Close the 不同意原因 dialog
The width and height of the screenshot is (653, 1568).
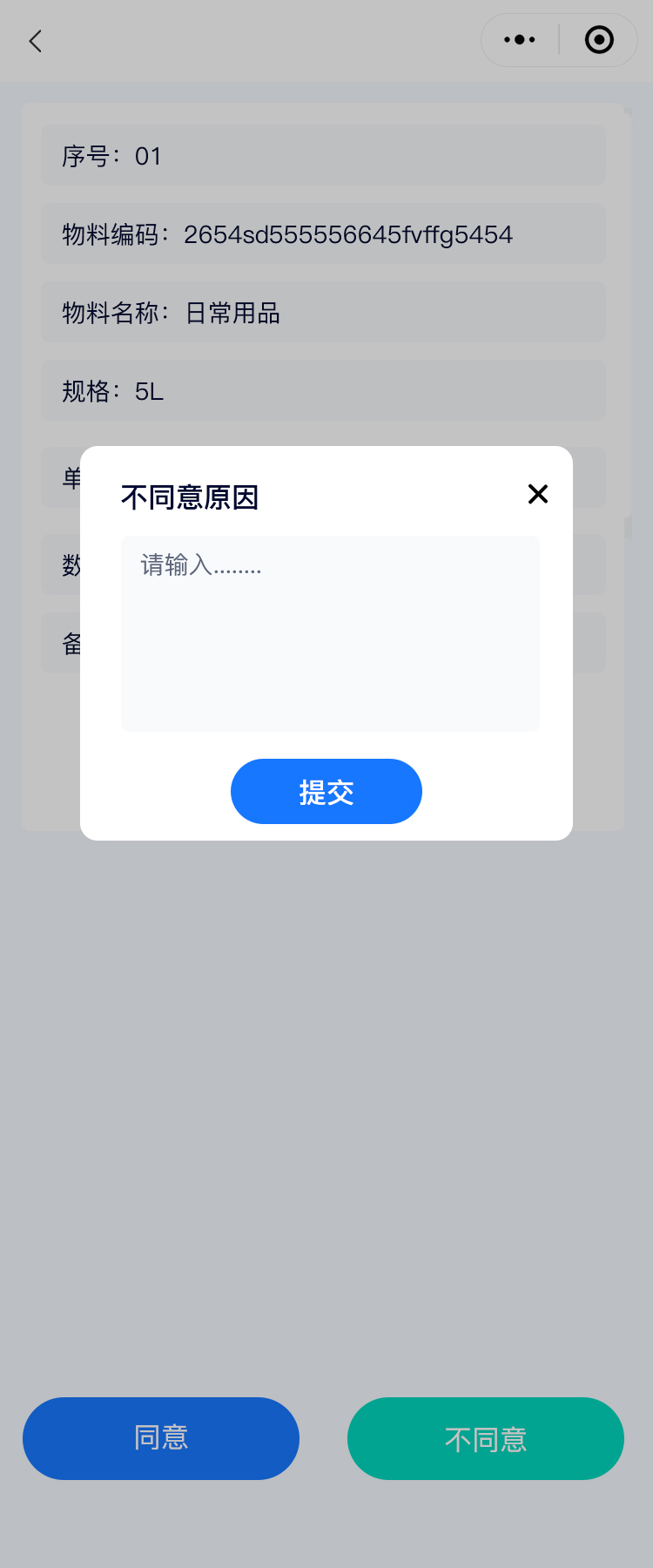(x=538, y=494)
